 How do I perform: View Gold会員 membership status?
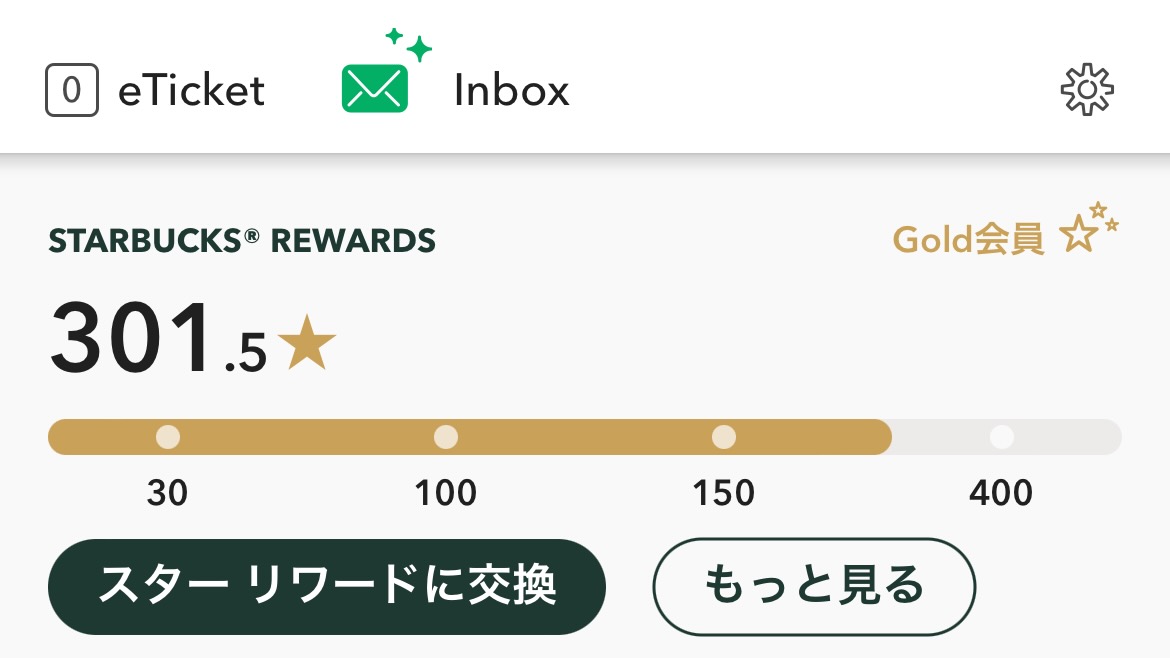[x=1004, y=237]
